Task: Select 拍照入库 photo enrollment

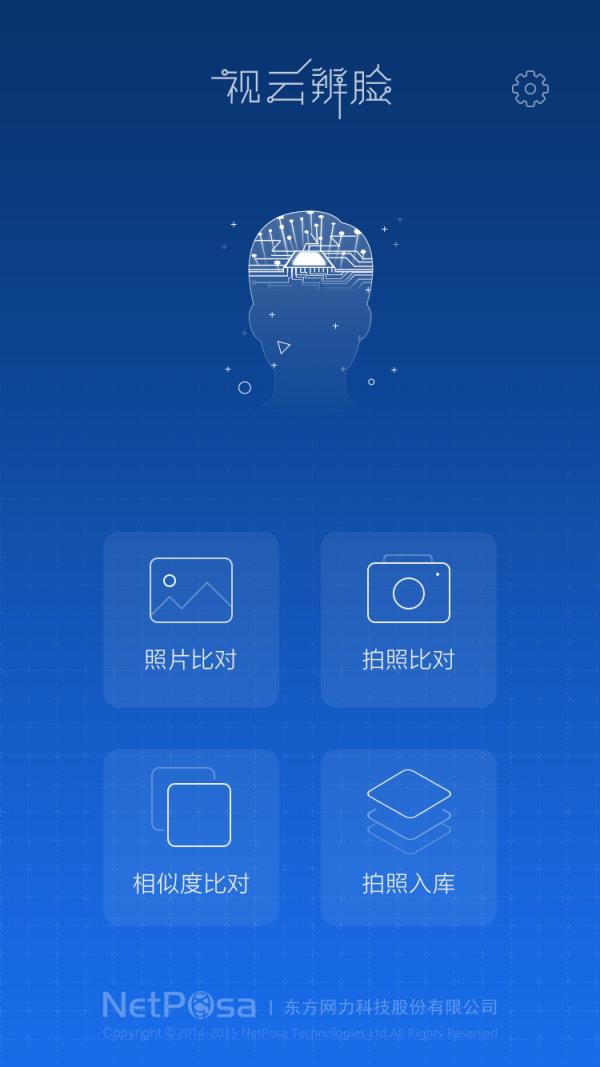Action: pos(408,837)
